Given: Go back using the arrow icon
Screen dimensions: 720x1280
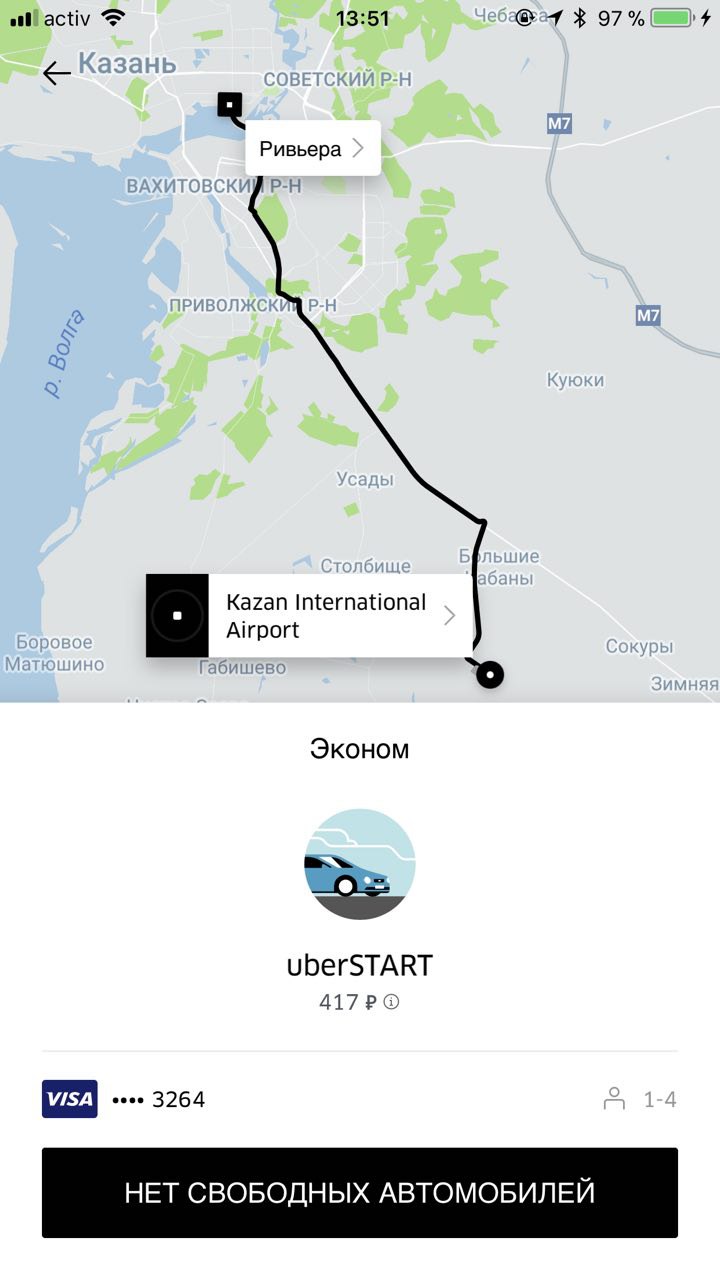Looking at the screenshot, I should tap(57, 73).
